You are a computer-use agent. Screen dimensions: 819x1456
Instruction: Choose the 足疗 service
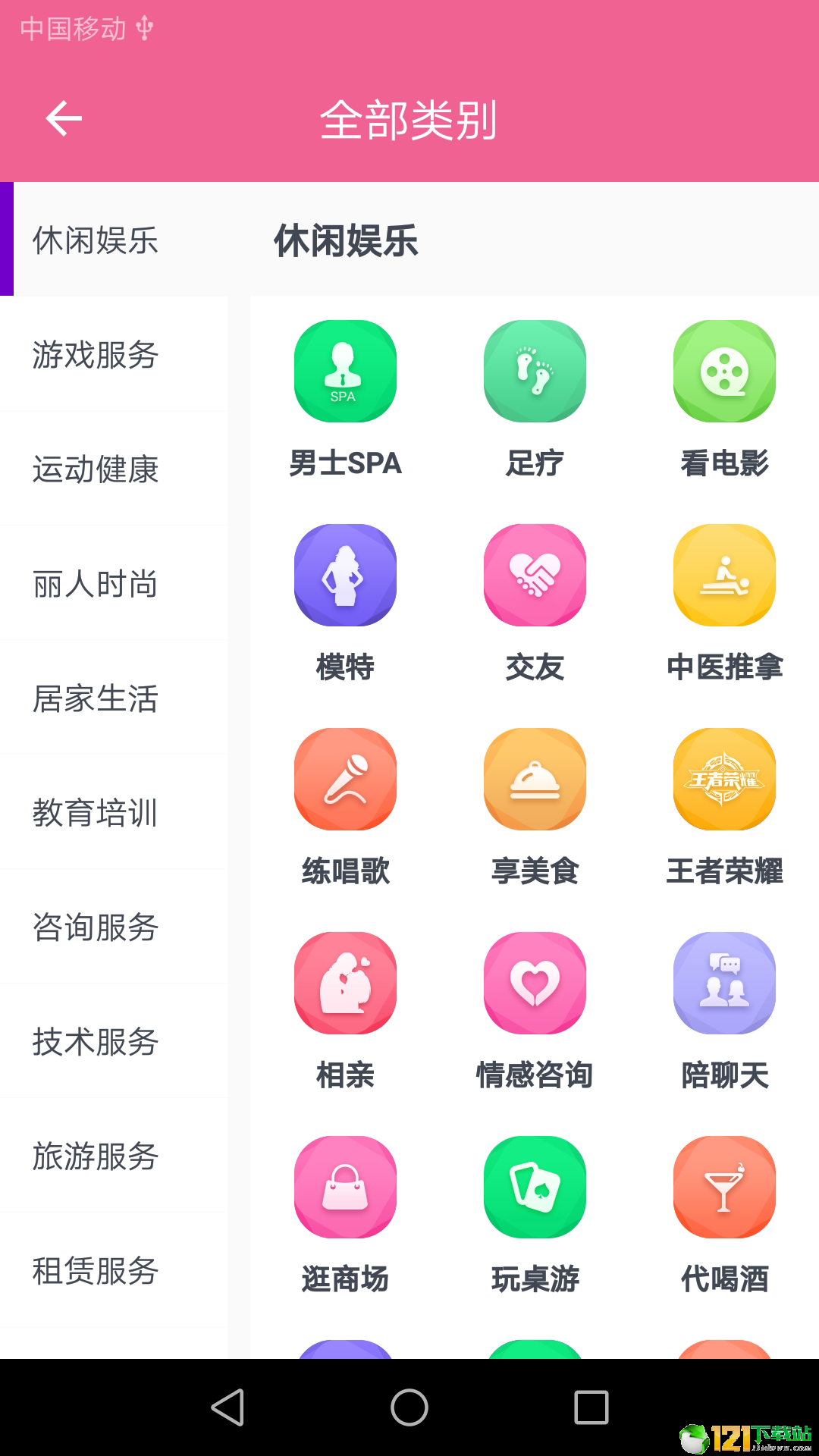[x=535, y=400]
